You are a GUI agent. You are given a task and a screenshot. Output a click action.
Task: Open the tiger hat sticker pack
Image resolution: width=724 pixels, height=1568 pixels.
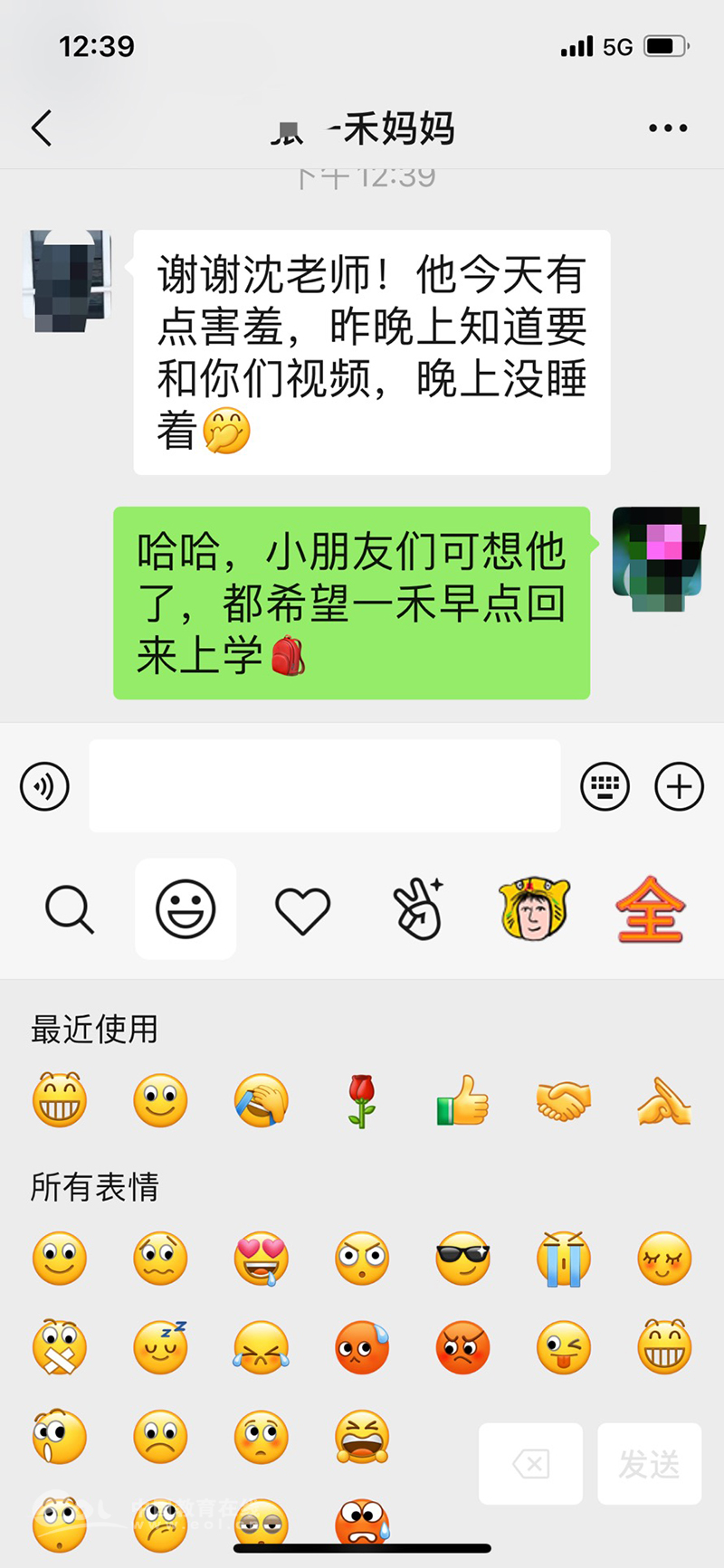coord(534,908)
